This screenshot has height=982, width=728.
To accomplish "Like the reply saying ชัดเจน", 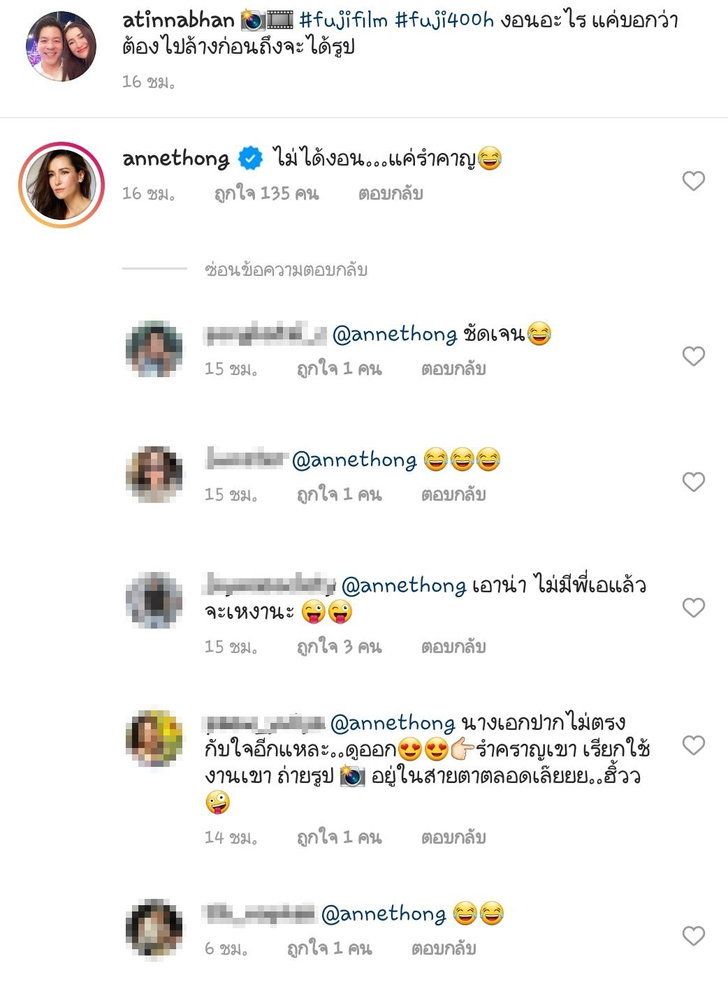I will pyautogui.click(x=693, y=356).
